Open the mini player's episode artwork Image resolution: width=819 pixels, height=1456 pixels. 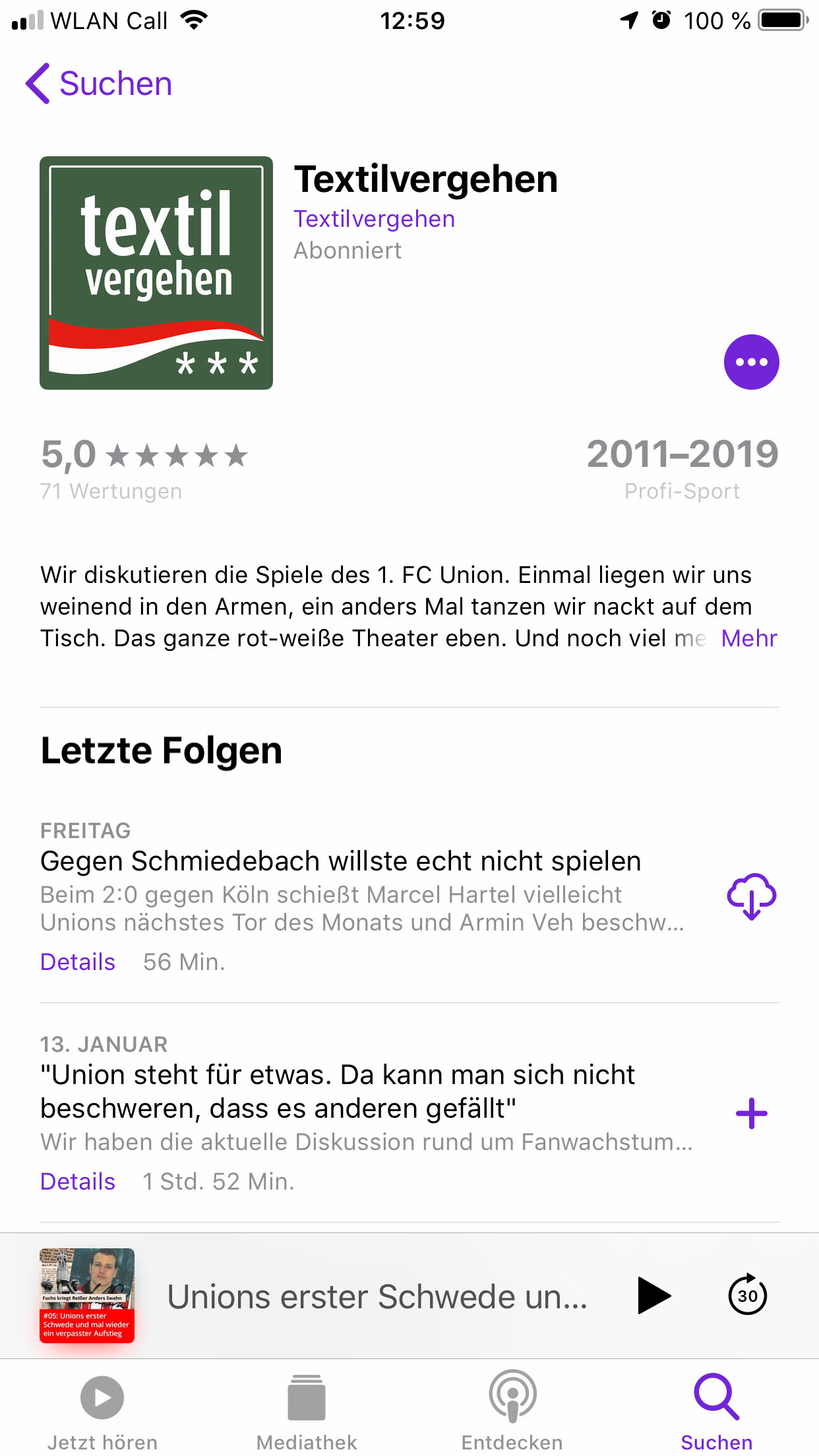coord(87,1295)
